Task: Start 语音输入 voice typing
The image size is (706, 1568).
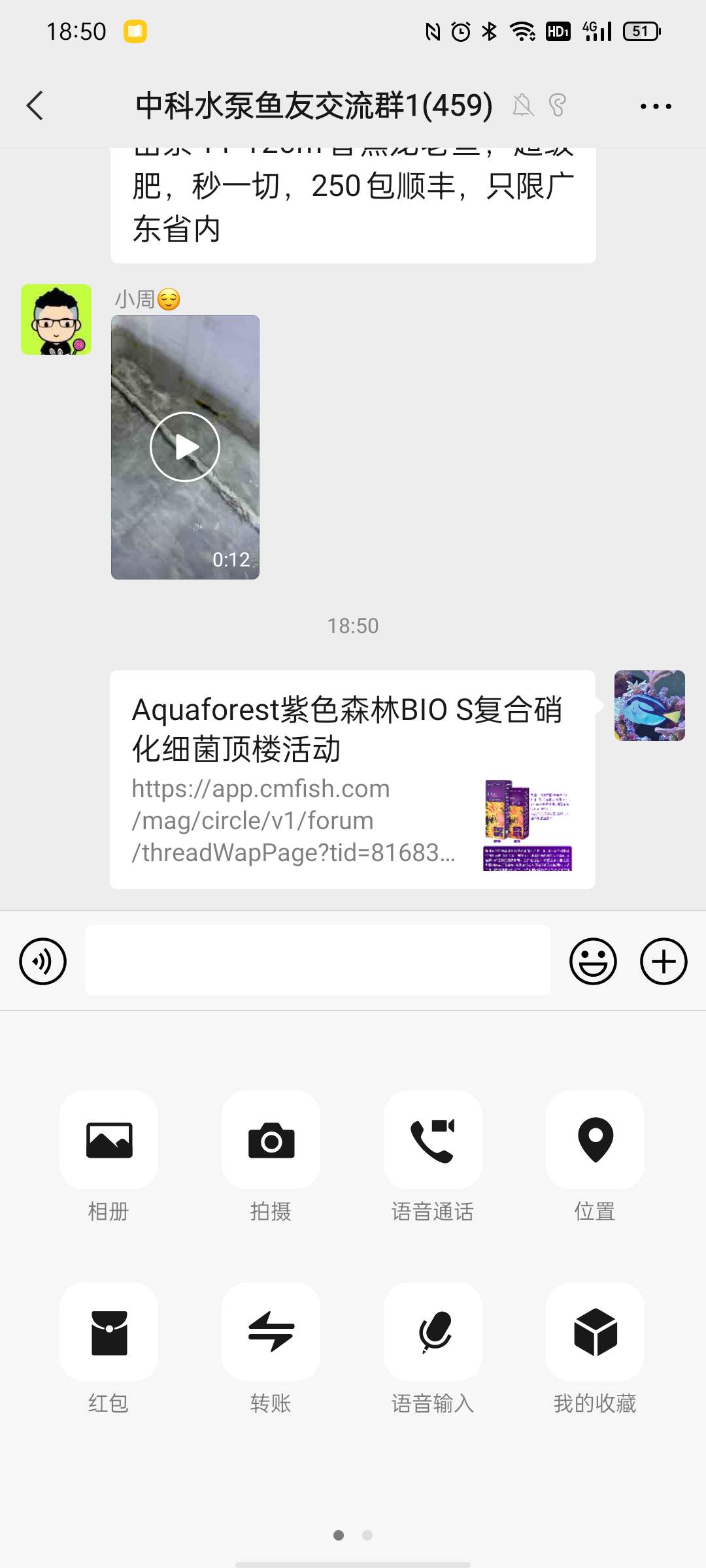Action: [433, 1331]
